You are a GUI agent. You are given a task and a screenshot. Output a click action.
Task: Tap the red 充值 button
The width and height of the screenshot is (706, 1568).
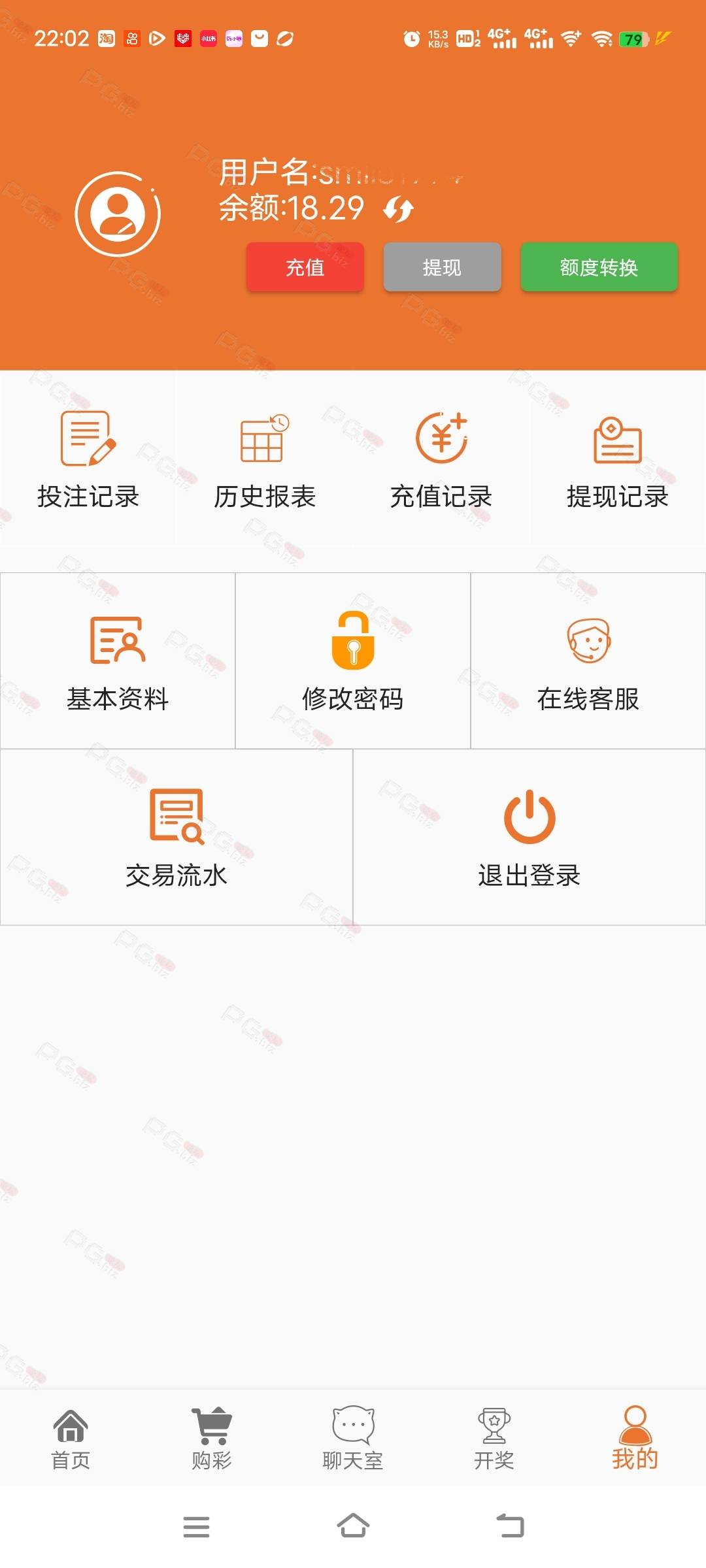tap(305, 267)
